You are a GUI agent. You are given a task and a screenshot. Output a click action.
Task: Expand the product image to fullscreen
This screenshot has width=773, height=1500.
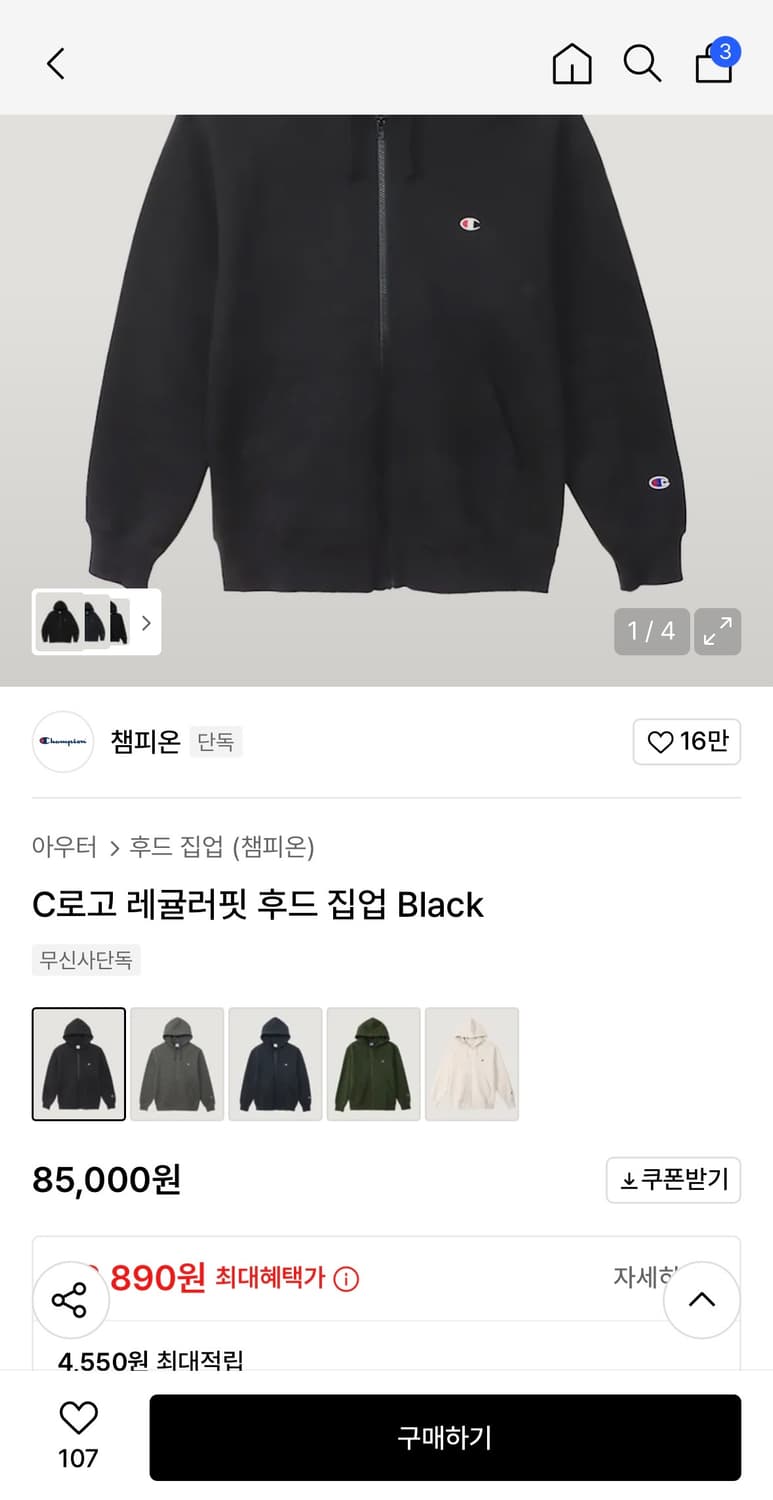click(717, 631)
